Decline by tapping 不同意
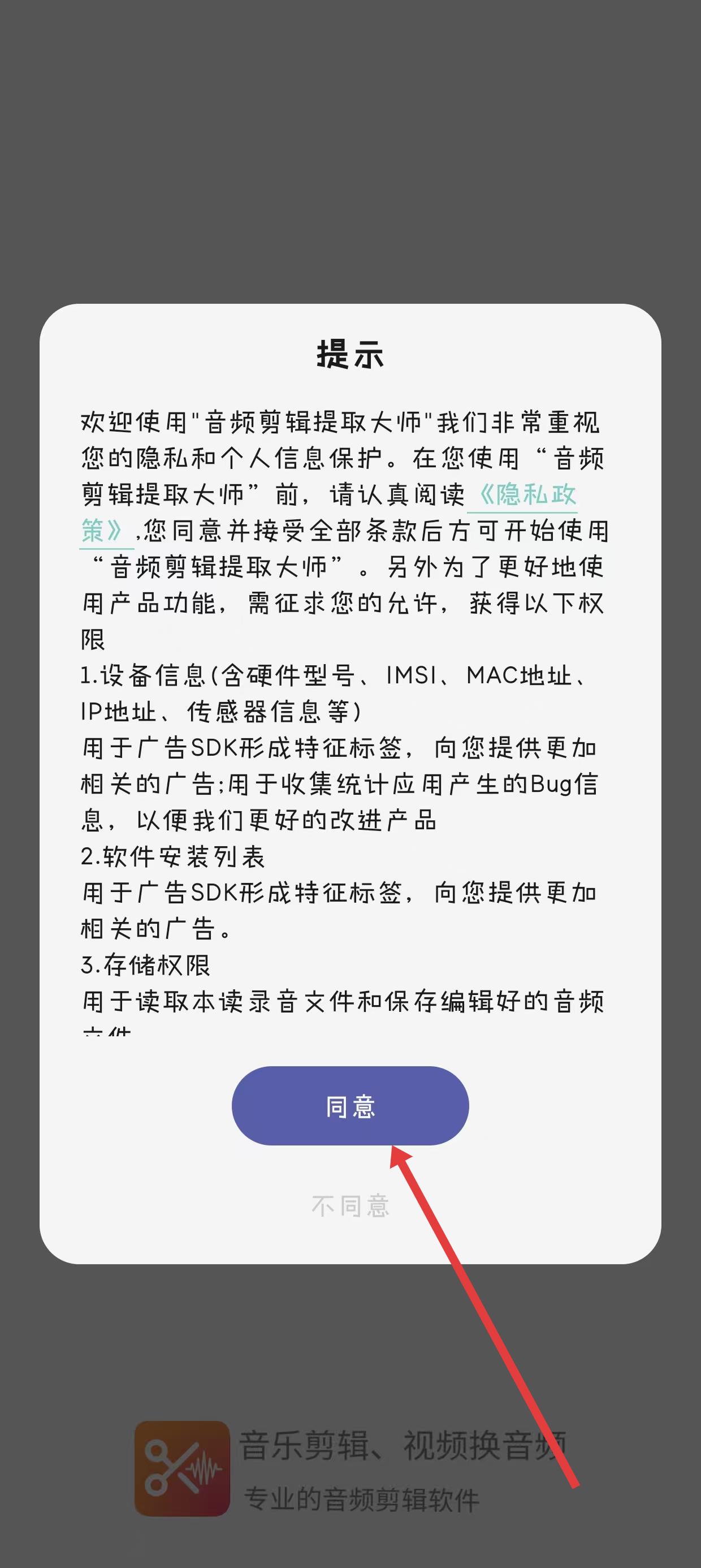The image size is (701, 1568). click(x=350, y=1206)
